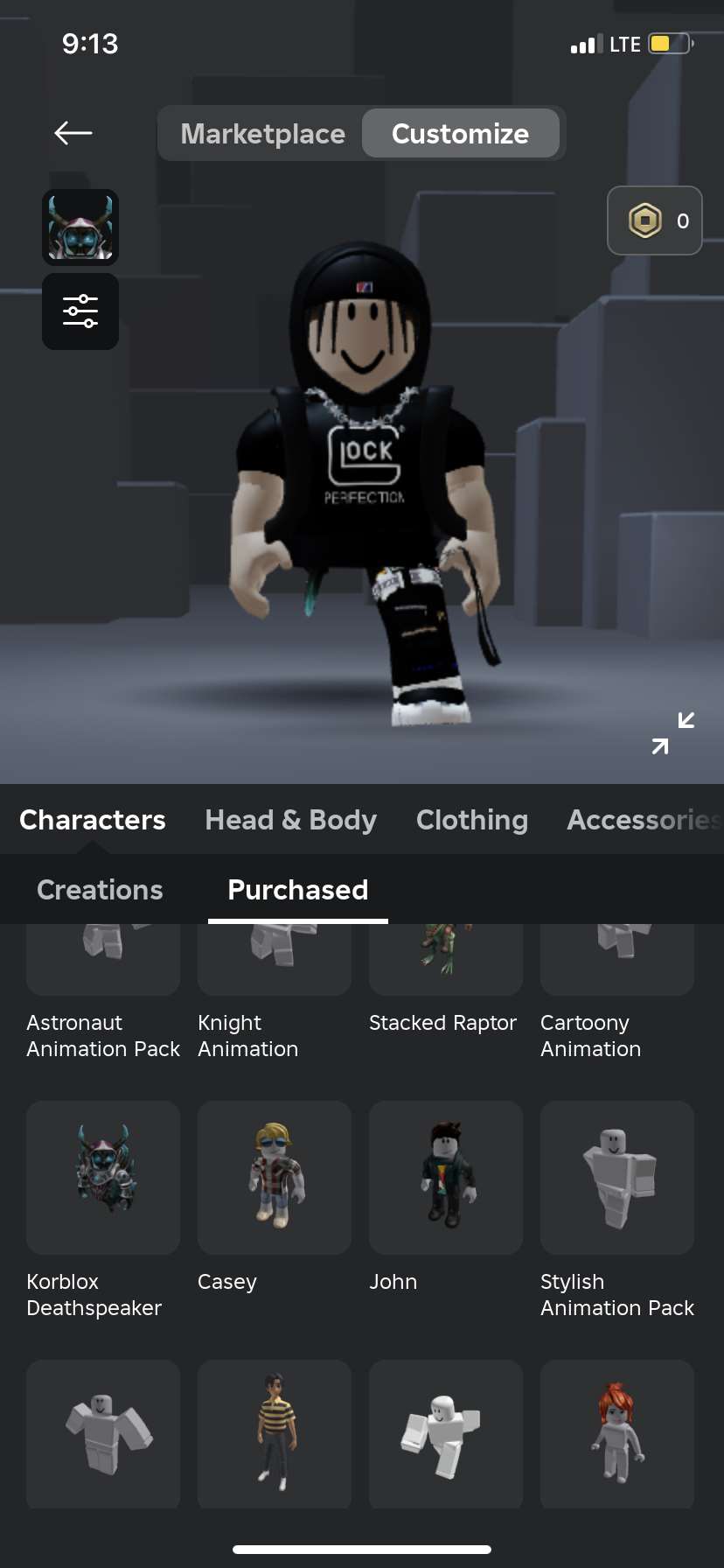Open the Clothing category
This screenshot has height=1568, width=724.
[472, 820]
